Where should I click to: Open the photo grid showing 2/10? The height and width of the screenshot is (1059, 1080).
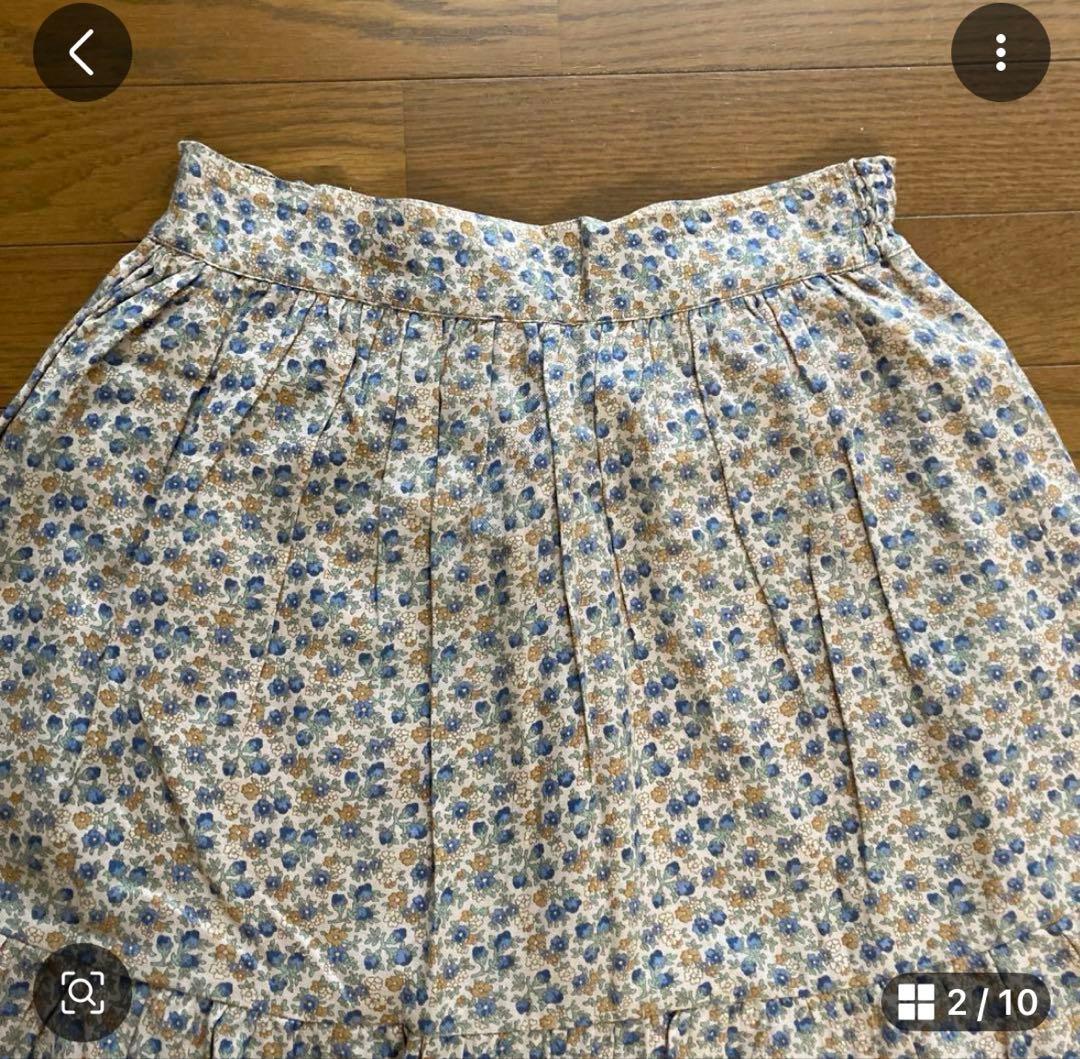coord(966,1002)
